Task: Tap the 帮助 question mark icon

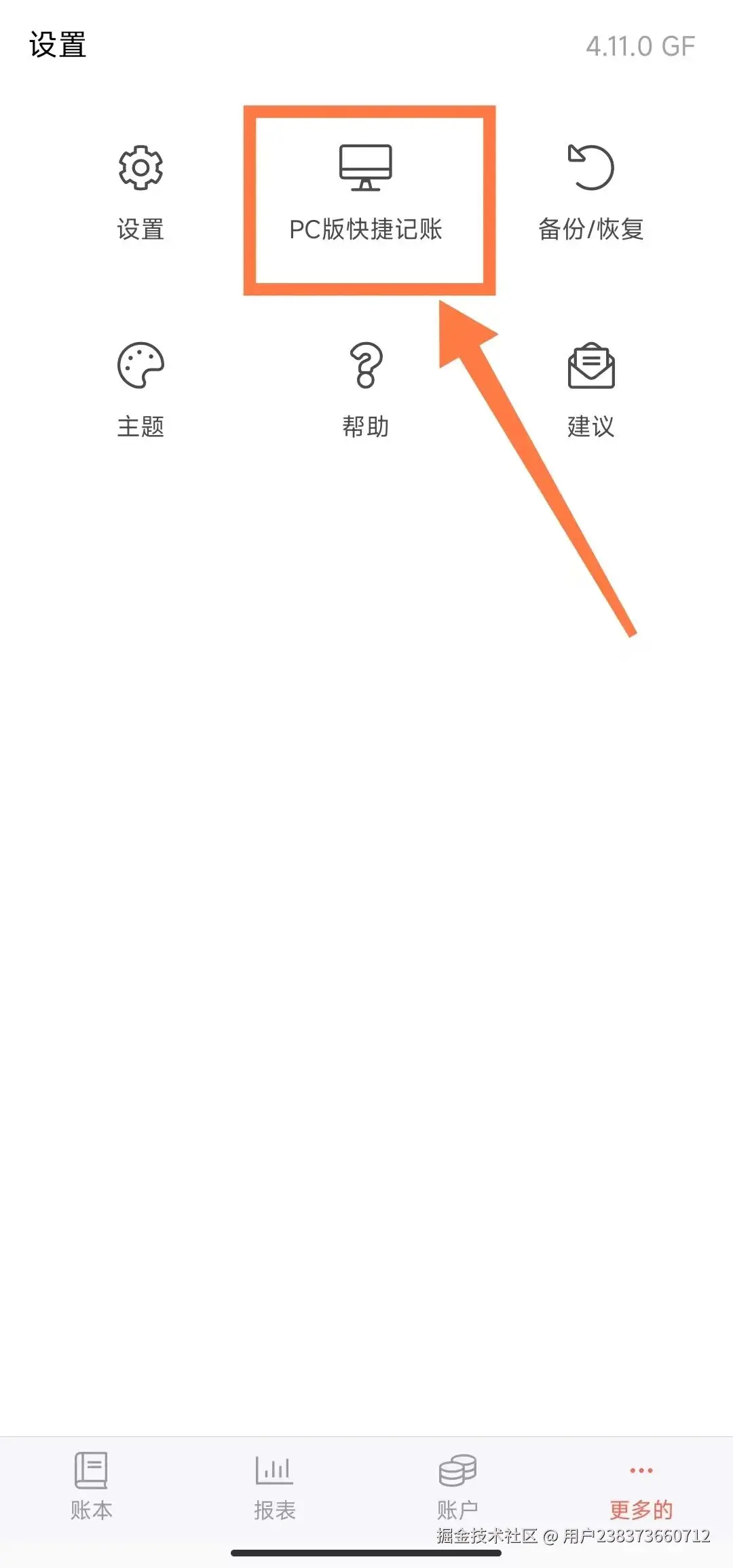Action: click(x=366, y=367)
